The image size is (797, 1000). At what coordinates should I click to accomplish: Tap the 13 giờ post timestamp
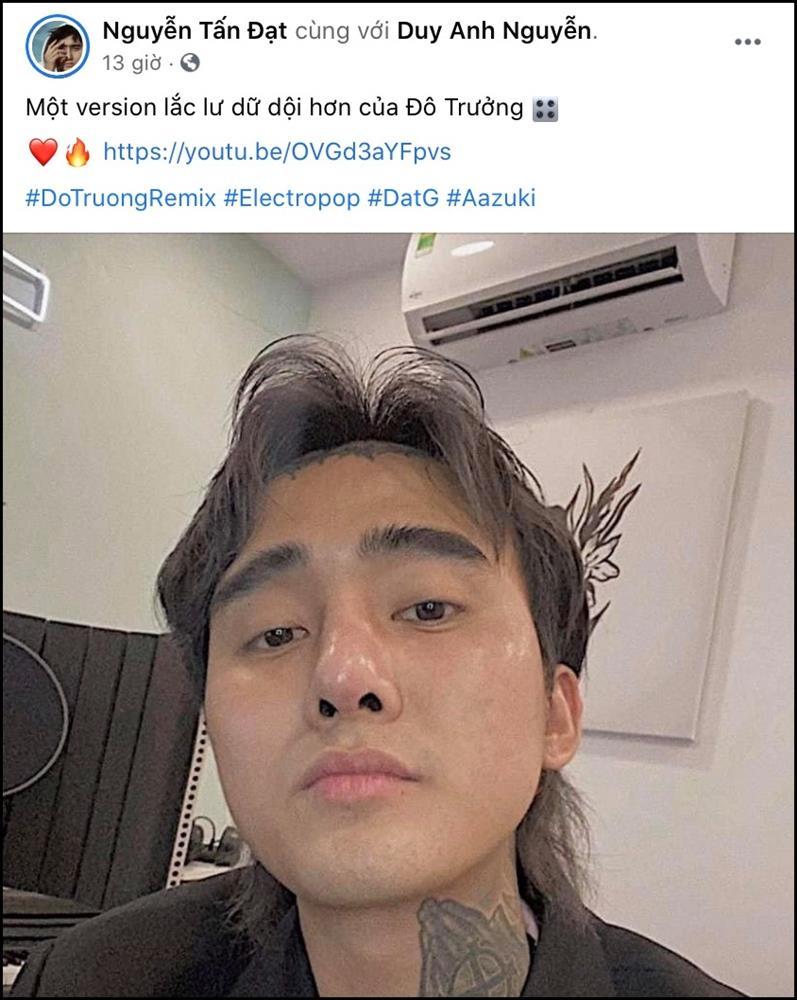pyautogui.click(x=132, y=63)
